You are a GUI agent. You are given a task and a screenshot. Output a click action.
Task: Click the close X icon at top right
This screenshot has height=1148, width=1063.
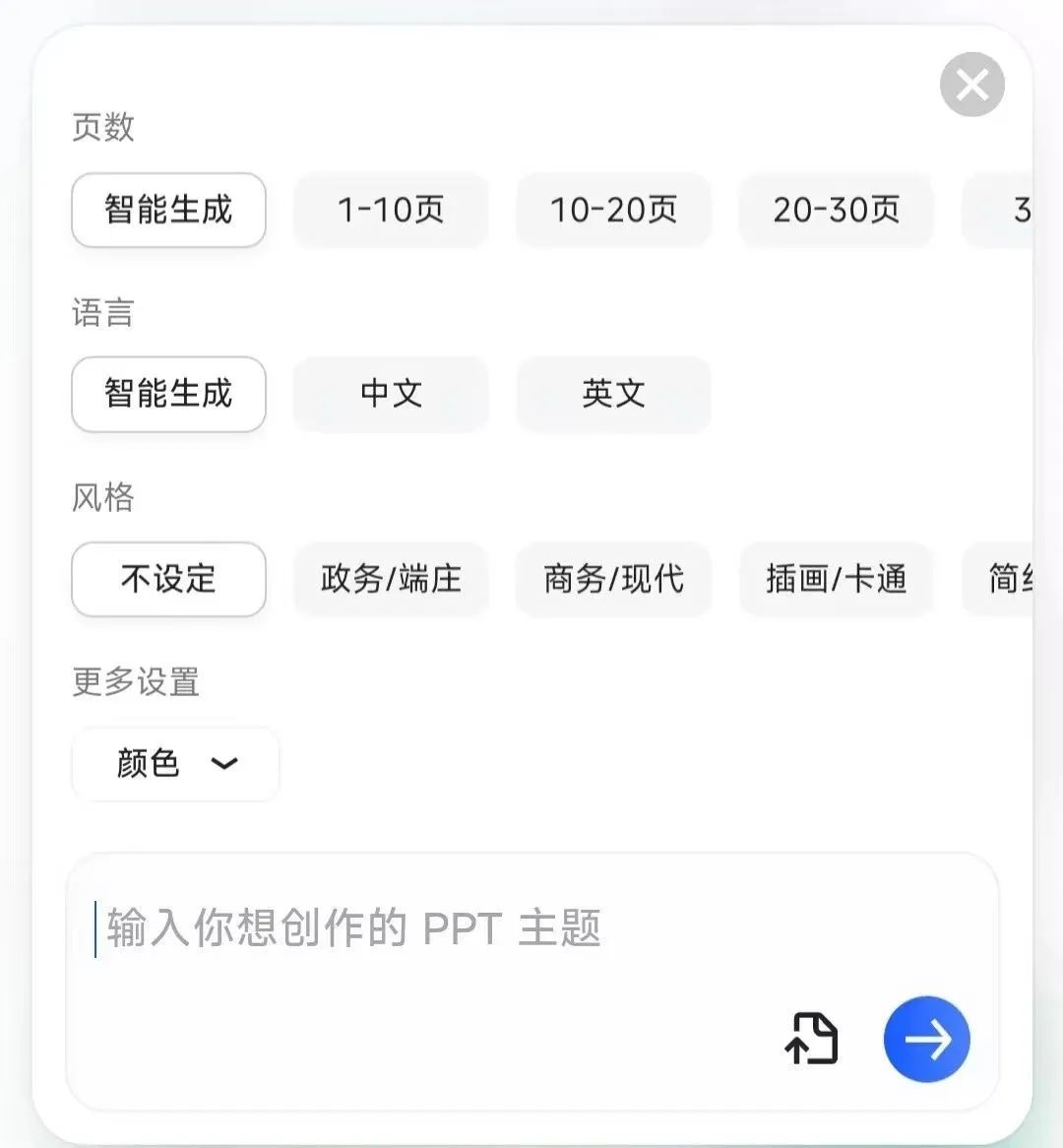(x=971, y=85)
